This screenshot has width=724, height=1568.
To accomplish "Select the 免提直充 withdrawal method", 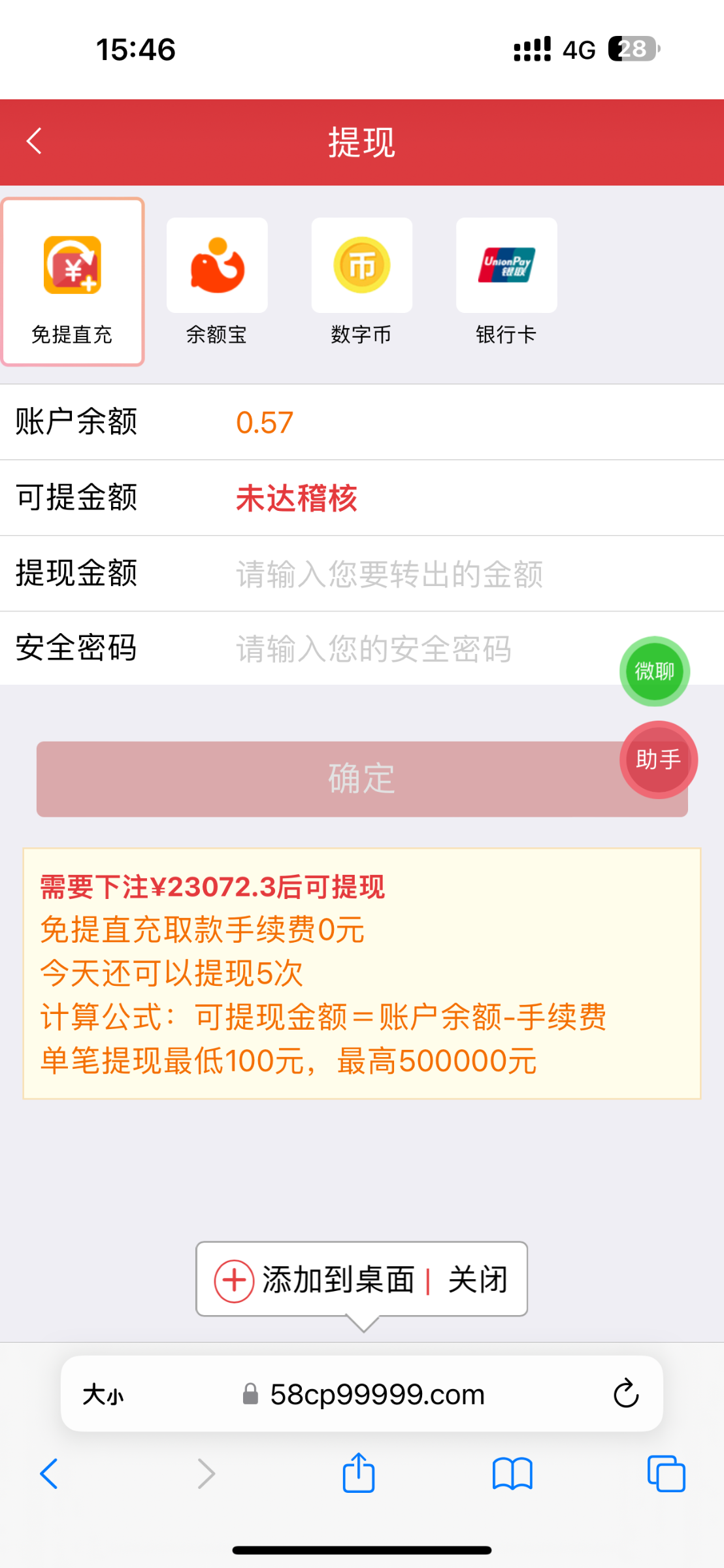I will (x=73, y=282).
